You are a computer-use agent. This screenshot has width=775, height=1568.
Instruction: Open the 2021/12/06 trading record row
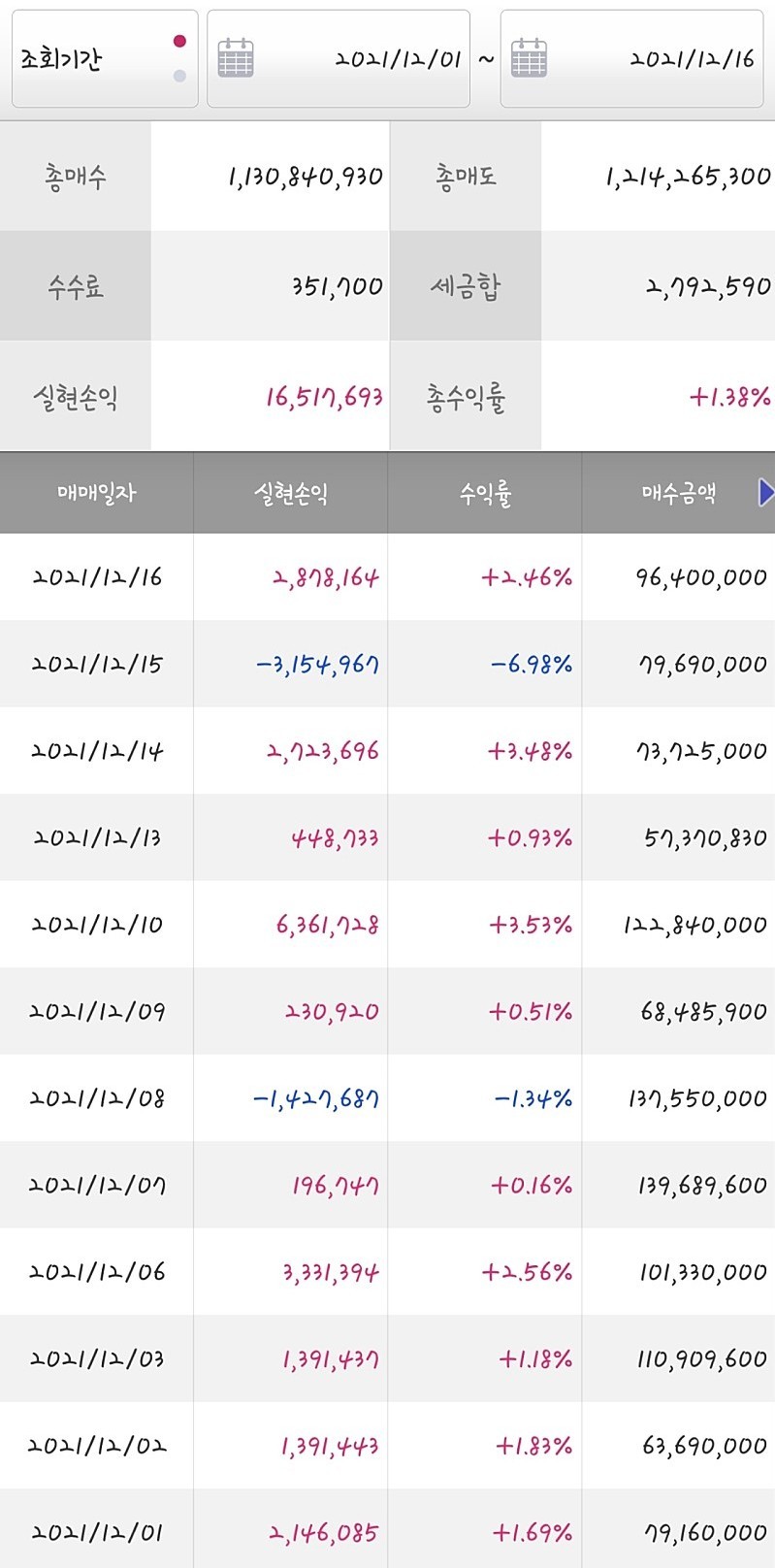coord(387,1272)
